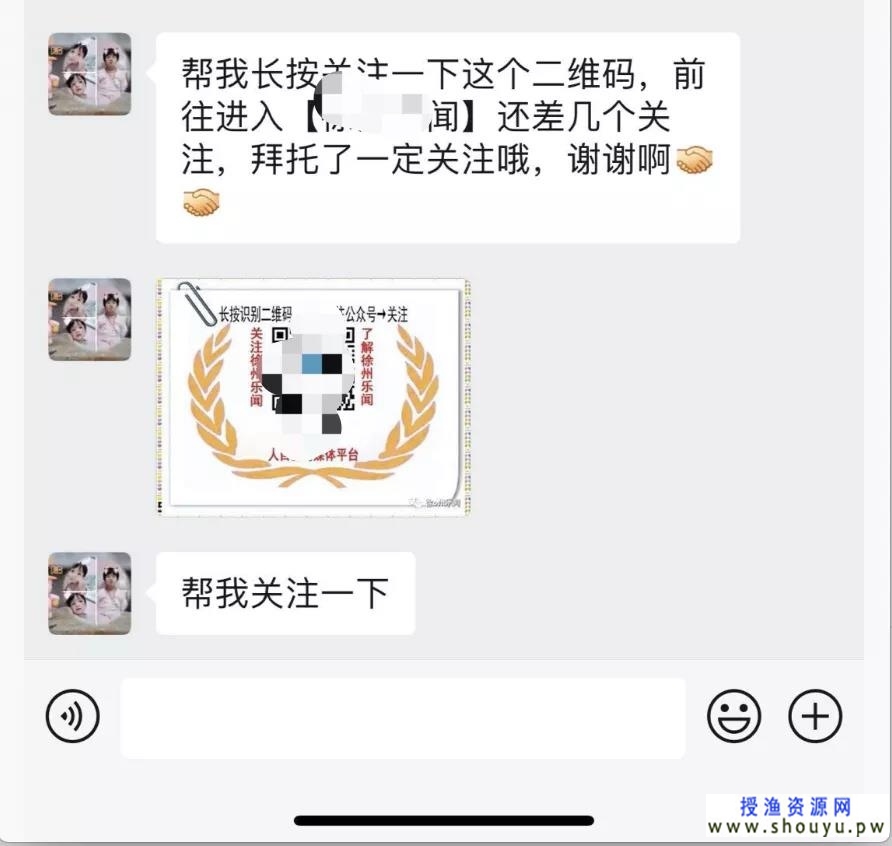The height and width of the screenshot is (846, 892).
Task: Tap the message text field
Action: coord(402,717)
